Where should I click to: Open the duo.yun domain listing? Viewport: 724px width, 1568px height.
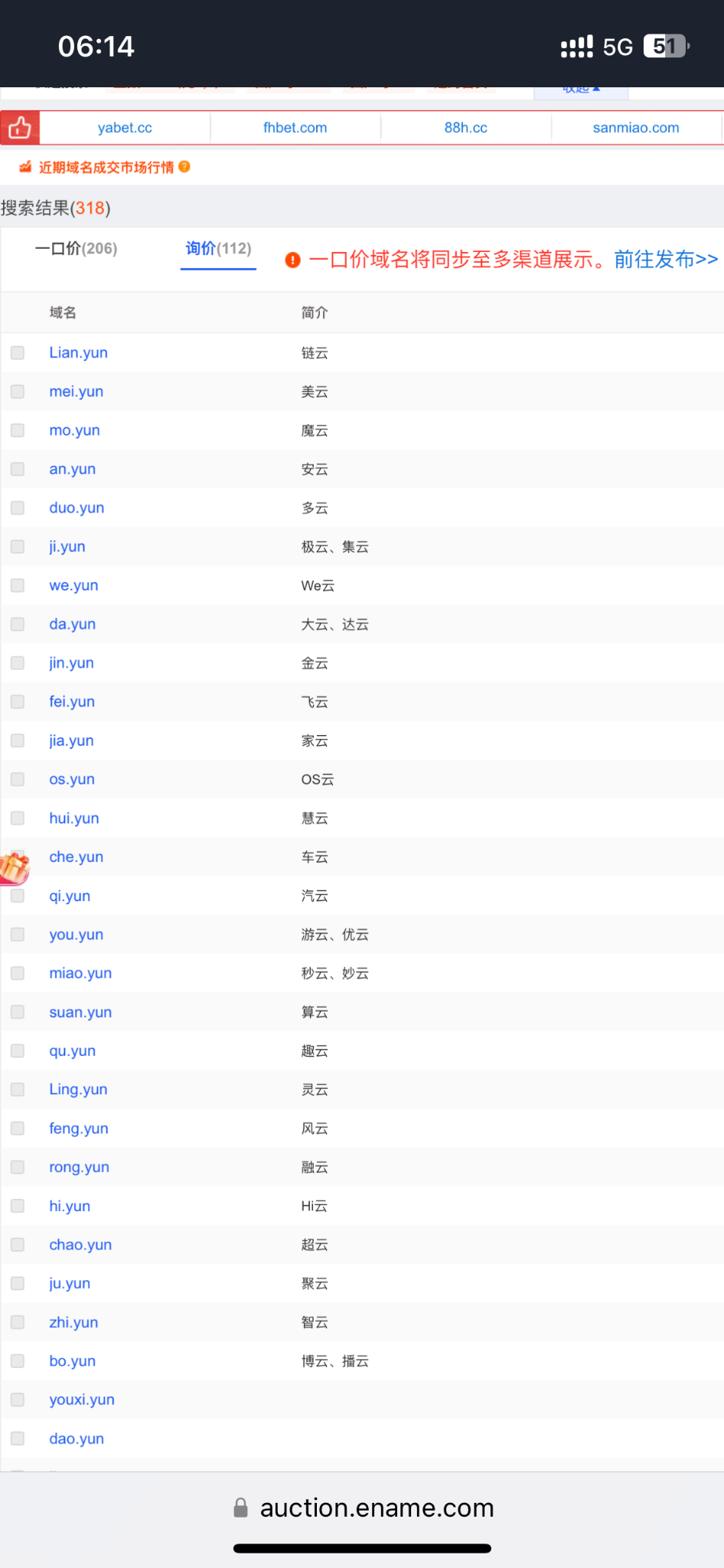(77, 508)
